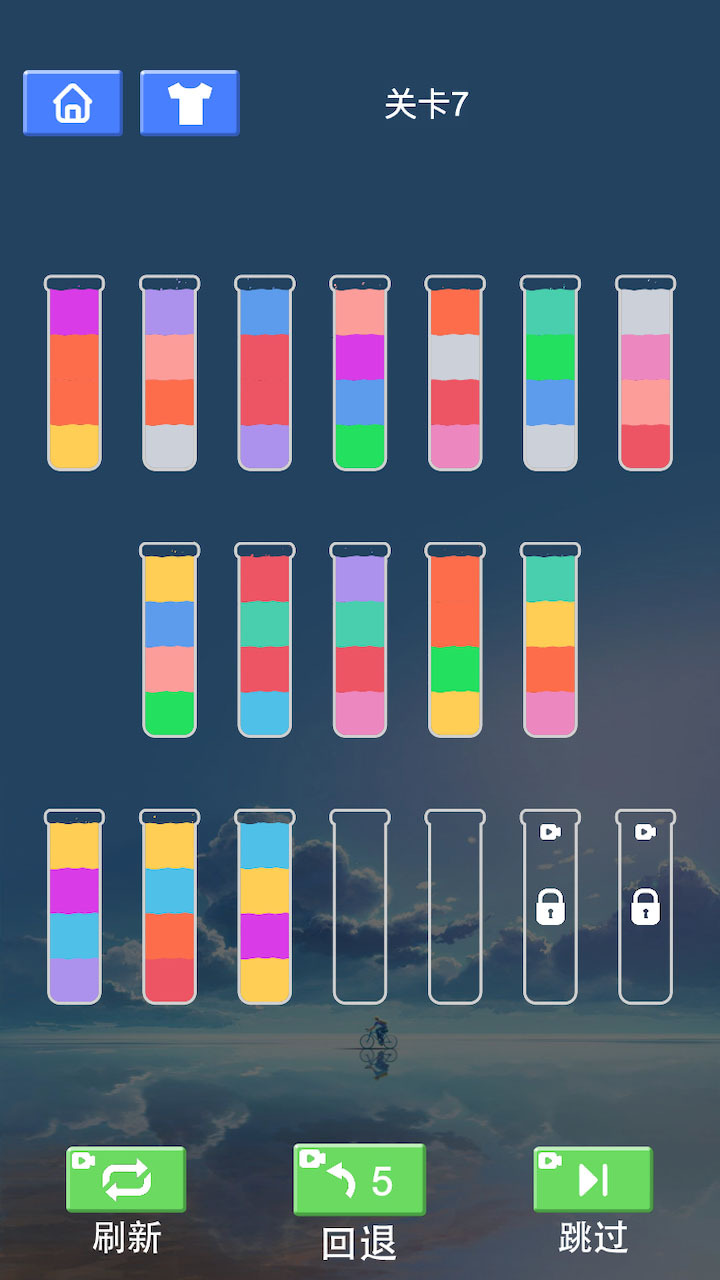Image resolution: width=720 pixels, height=1280 pixels.
Task: Undo a move with 回退
Action: tap(360, 1180)
